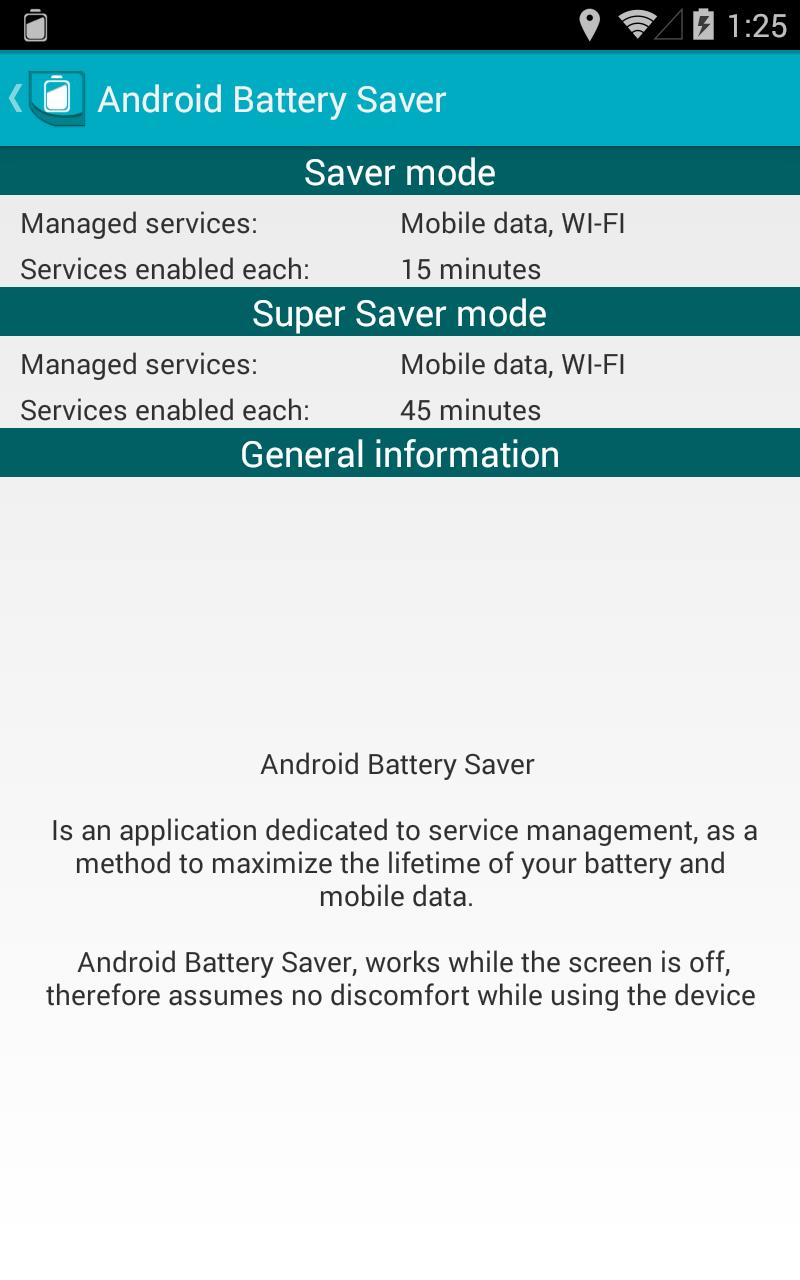Expand the Super Saver mode section
This screenshot has height=1280, width=800.
pyautogui.click(x=400, y=312)
